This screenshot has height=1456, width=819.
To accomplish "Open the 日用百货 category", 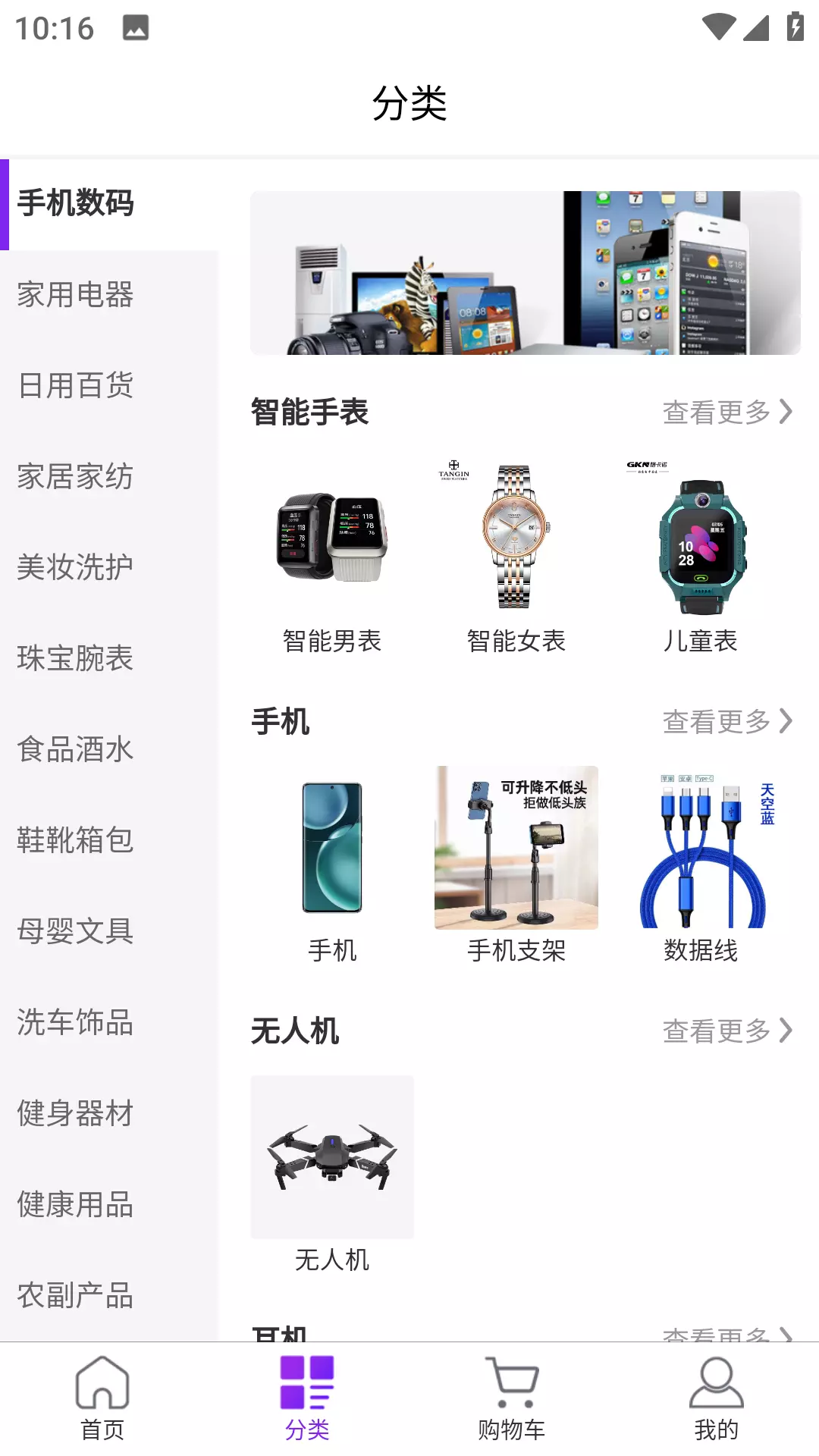I will [x=109, y=386].
